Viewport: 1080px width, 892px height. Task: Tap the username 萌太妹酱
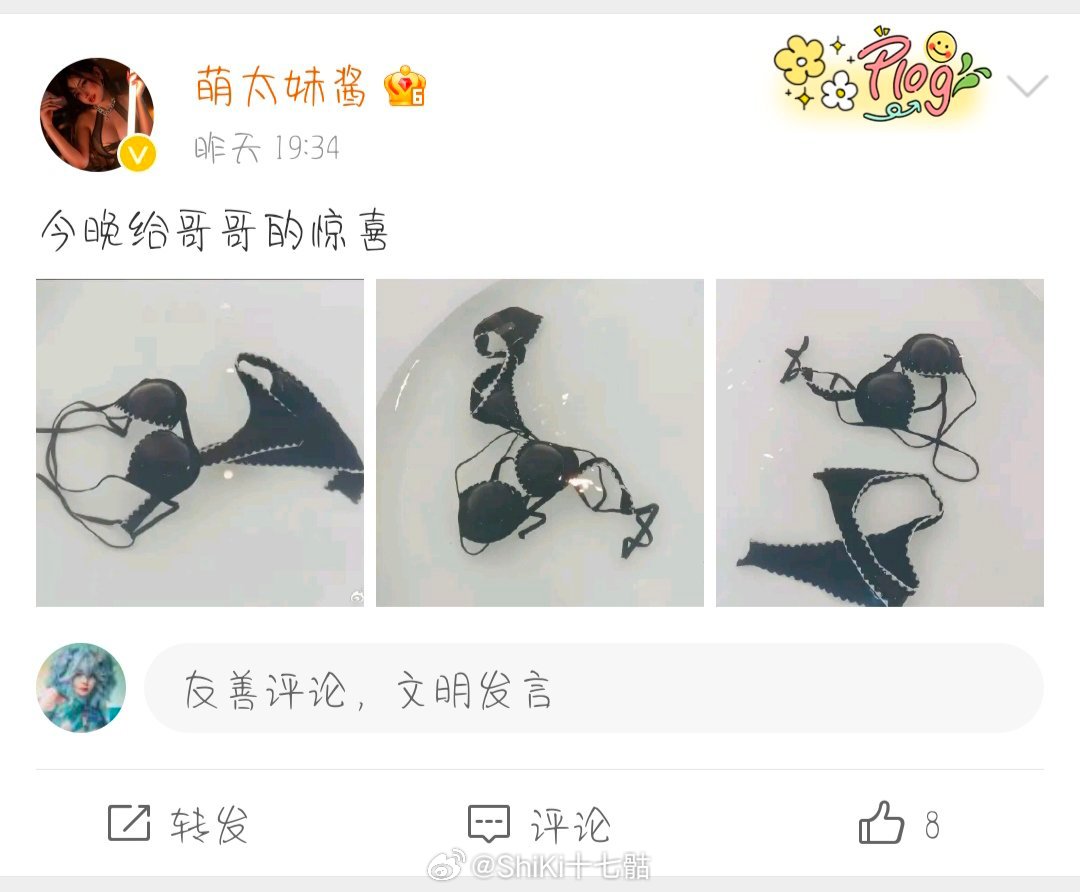pos(281,88)
